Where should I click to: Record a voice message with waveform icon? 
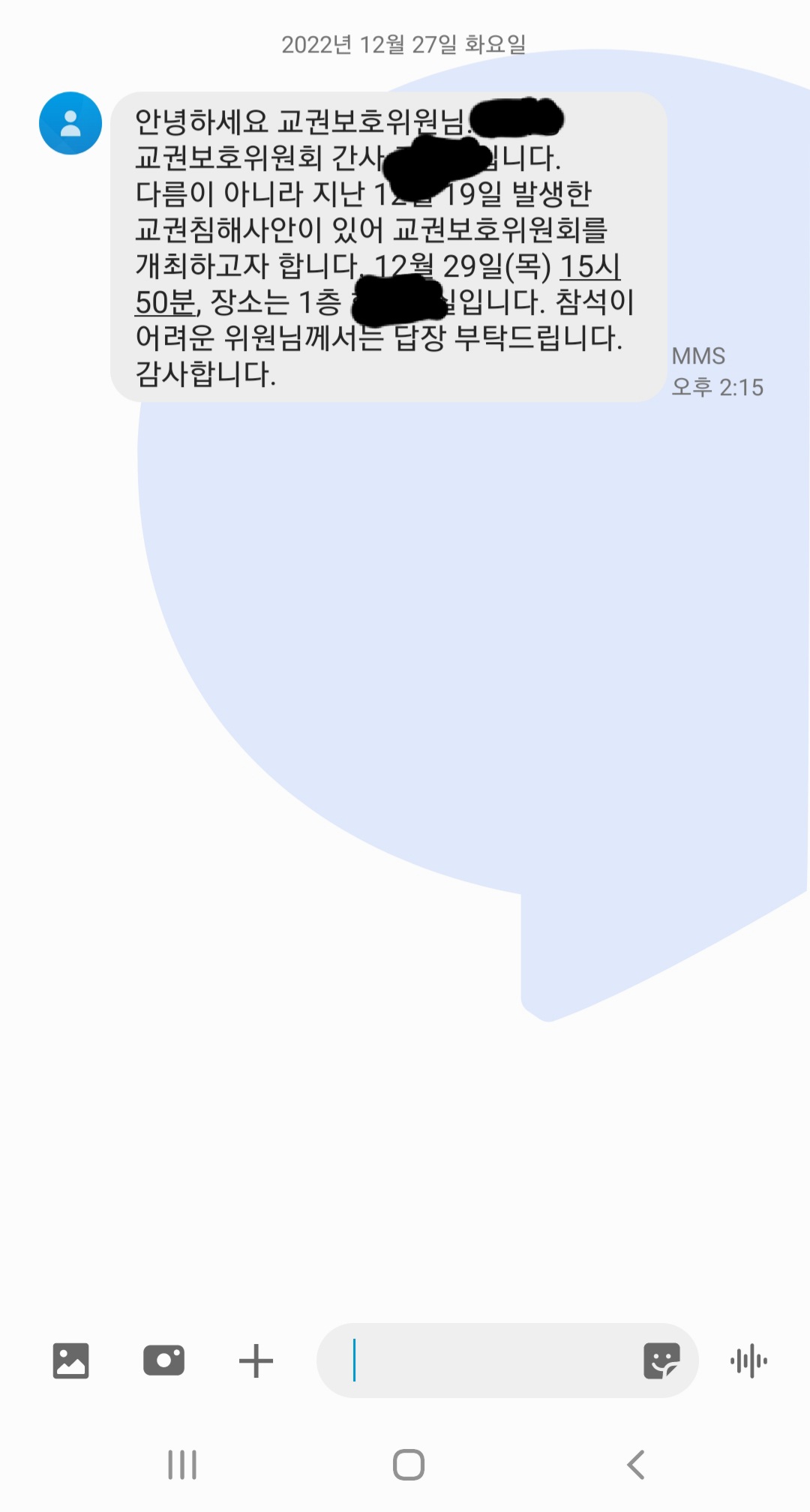coord(748,1360)
